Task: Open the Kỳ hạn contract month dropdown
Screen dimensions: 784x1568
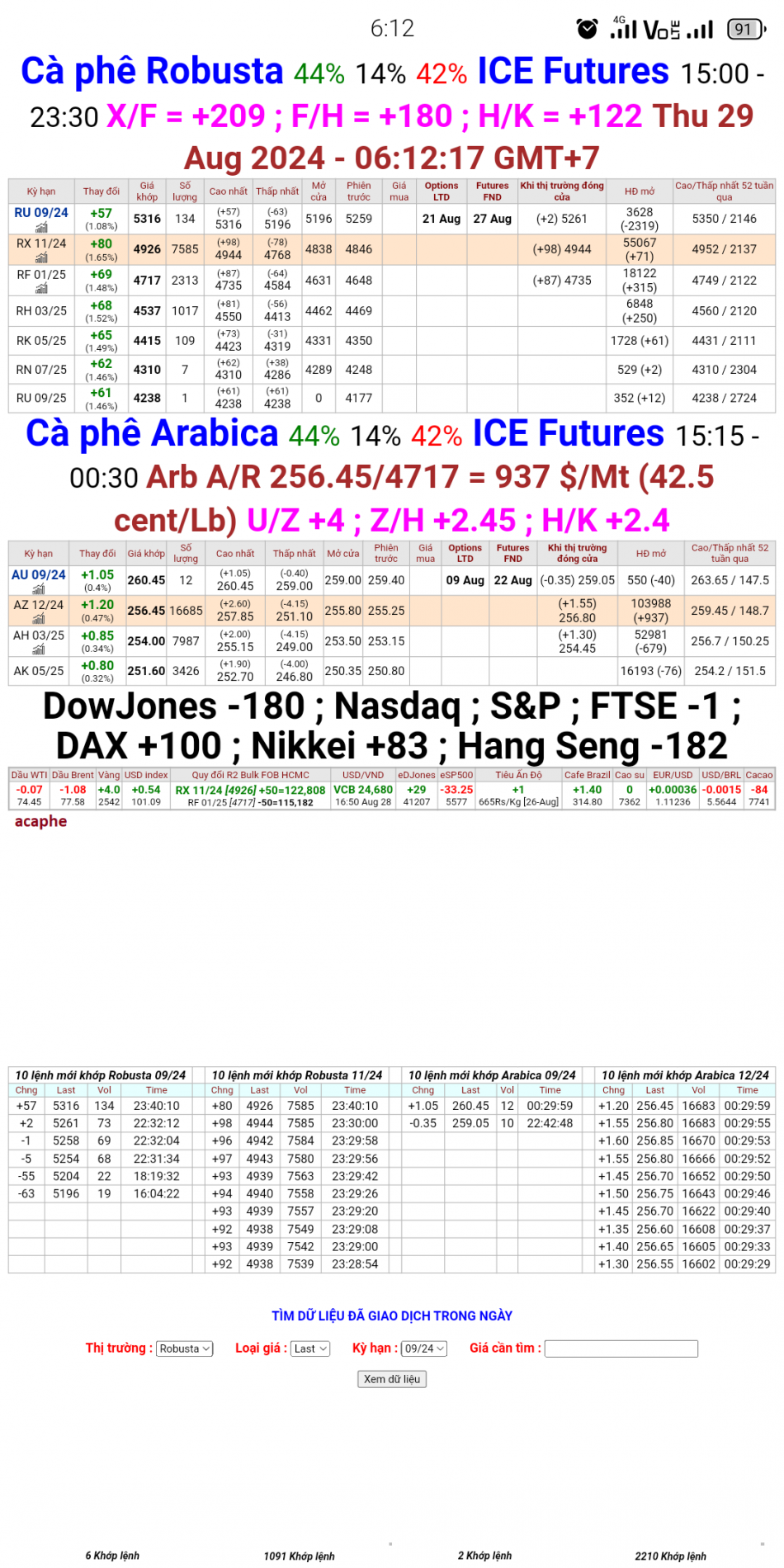Action: pos(423,1348)
